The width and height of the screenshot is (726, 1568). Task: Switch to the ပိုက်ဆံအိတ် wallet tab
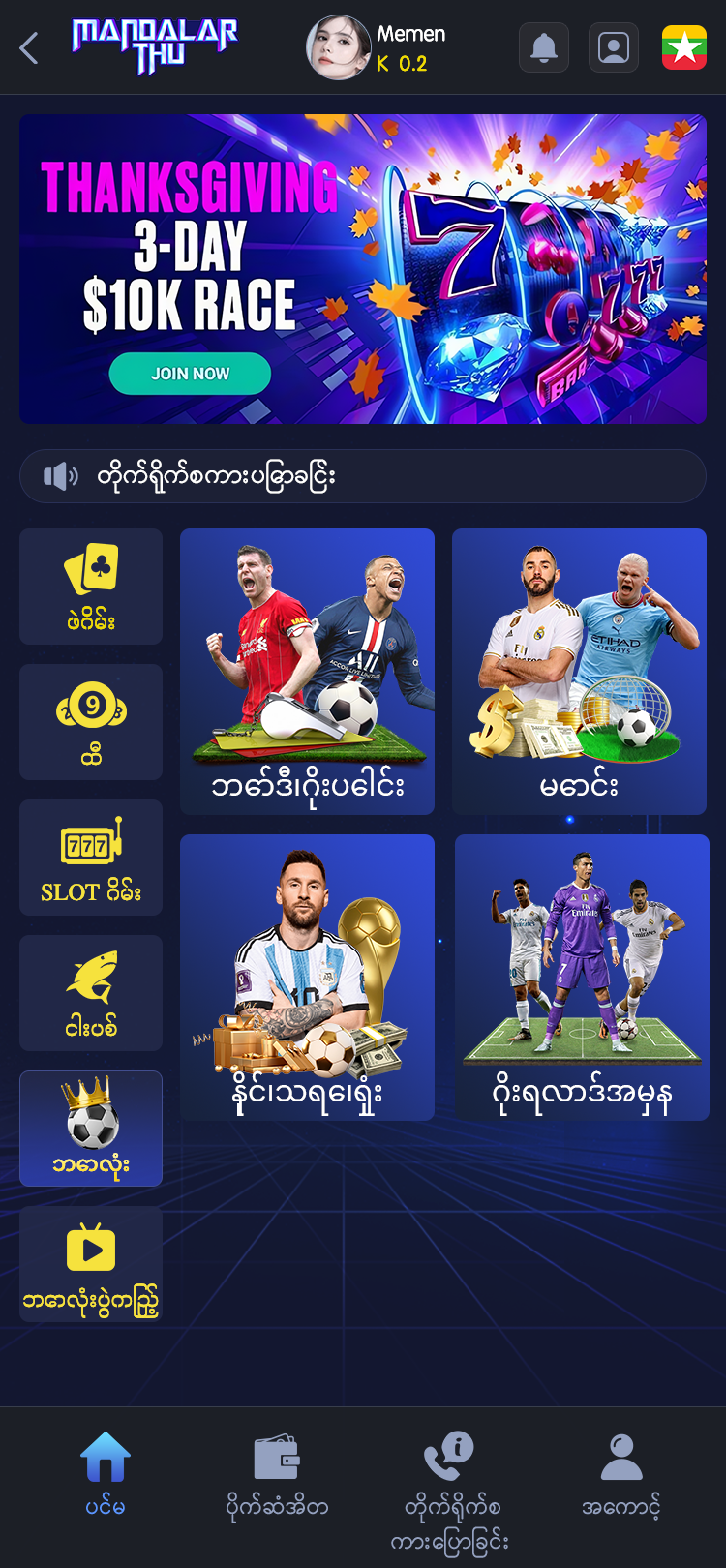tap(277, 1476)
